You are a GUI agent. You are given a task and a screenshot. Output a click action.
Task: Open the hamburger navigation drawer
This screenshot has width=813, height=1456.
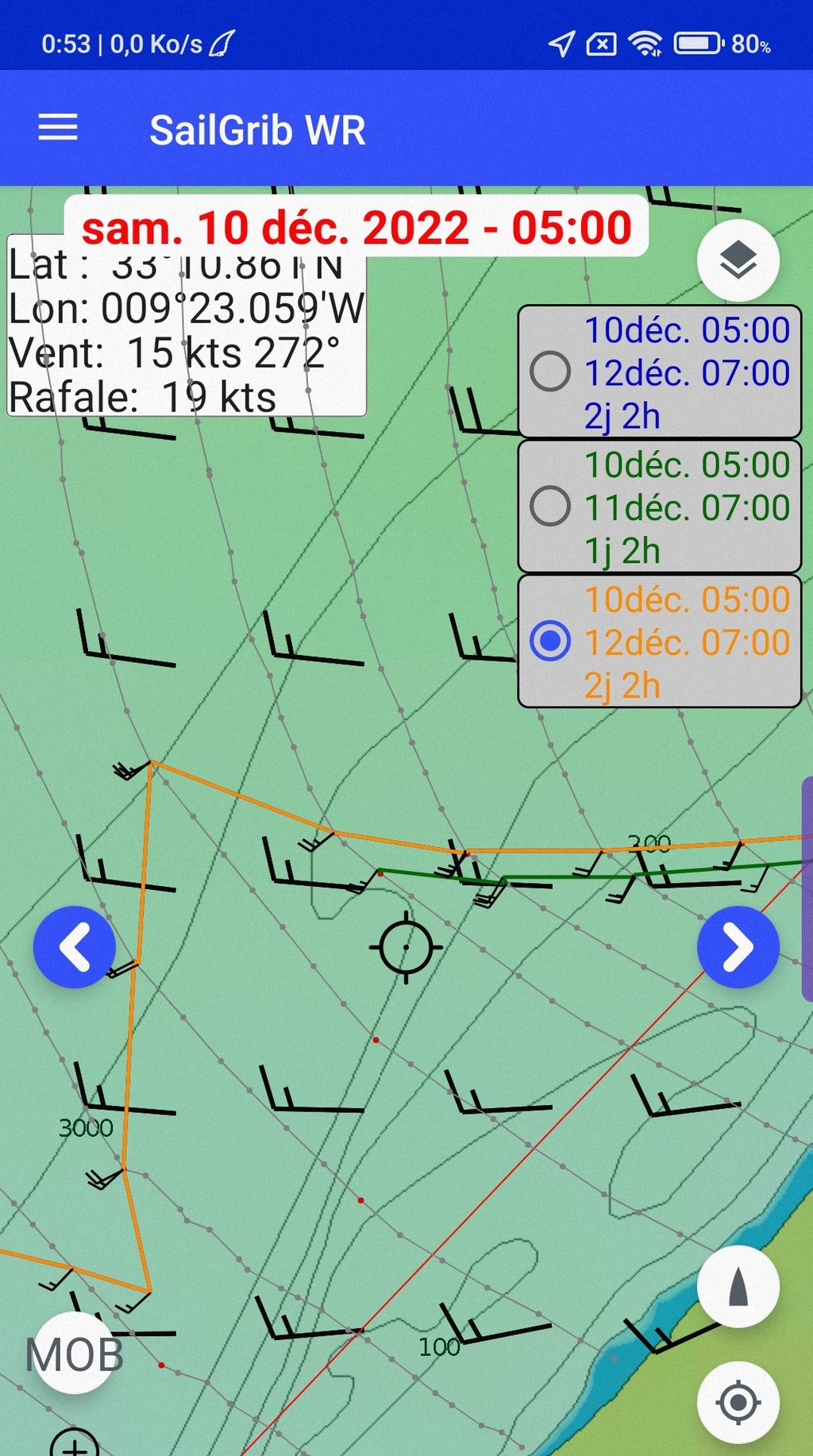[x=58, y=128]
